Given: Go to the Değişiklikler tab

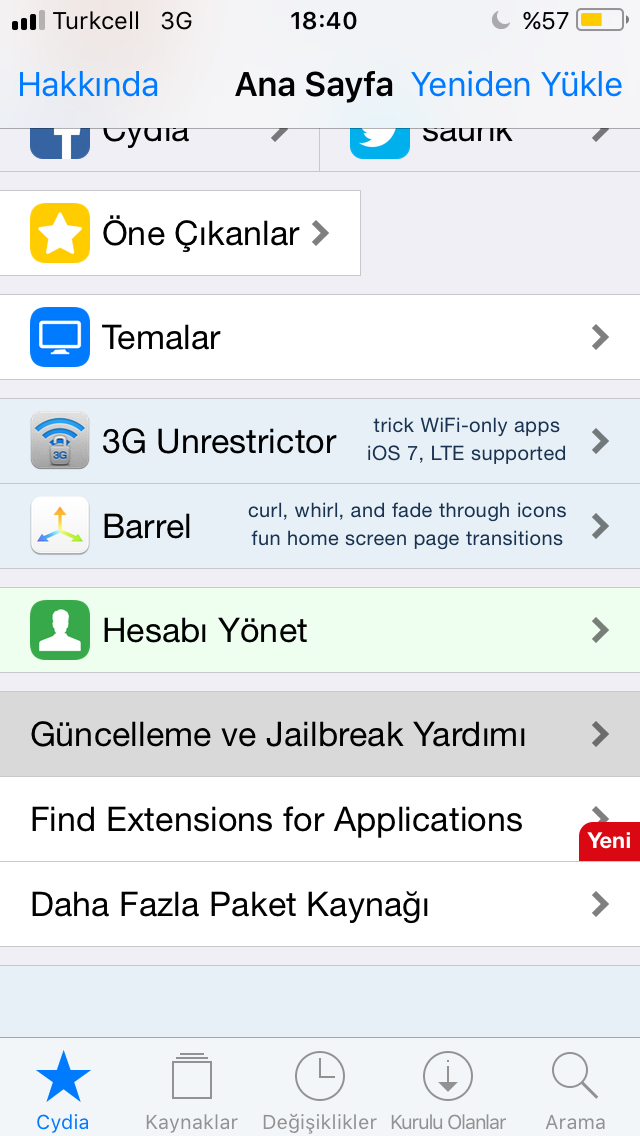Looking at the screenshot, I should [320, 1088].
